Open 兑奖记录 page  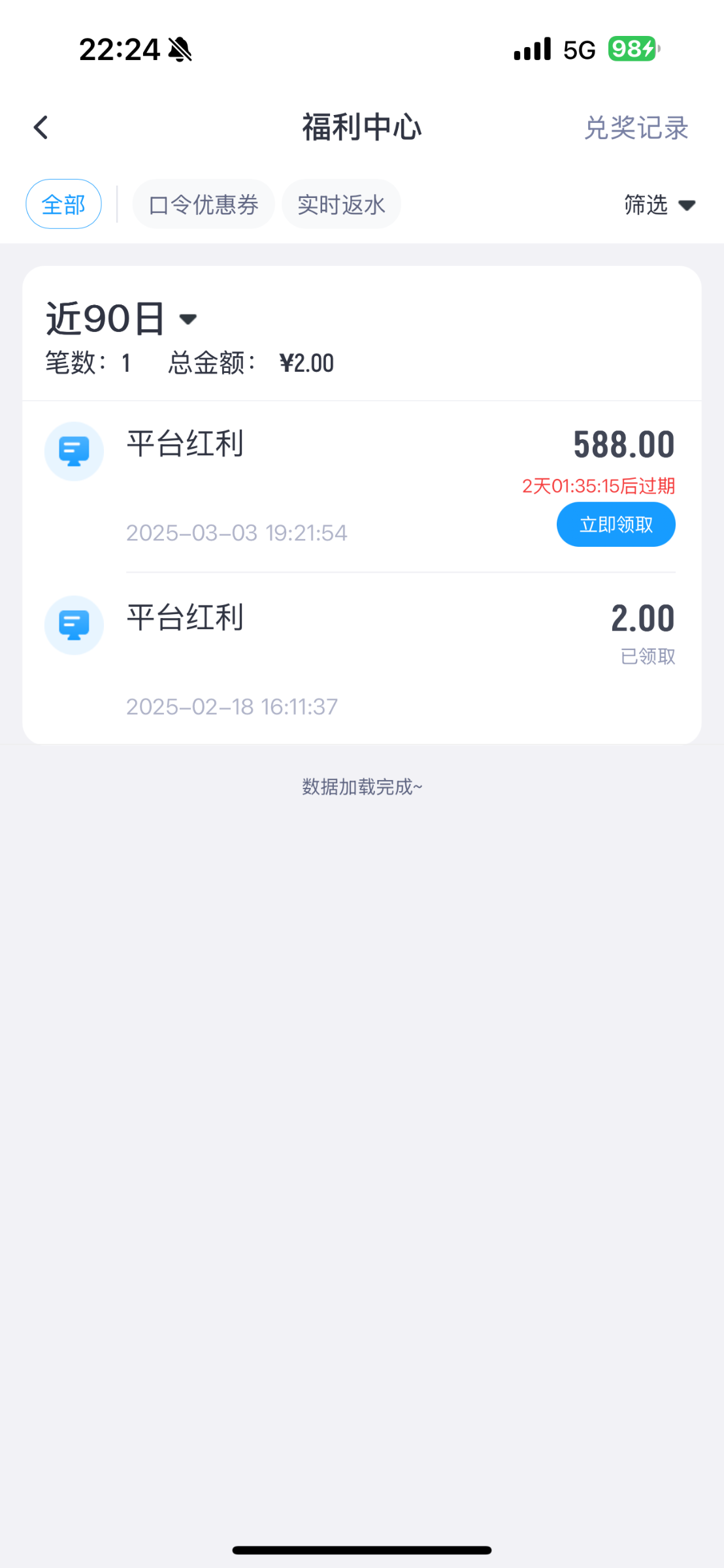(x=637, y=128)
